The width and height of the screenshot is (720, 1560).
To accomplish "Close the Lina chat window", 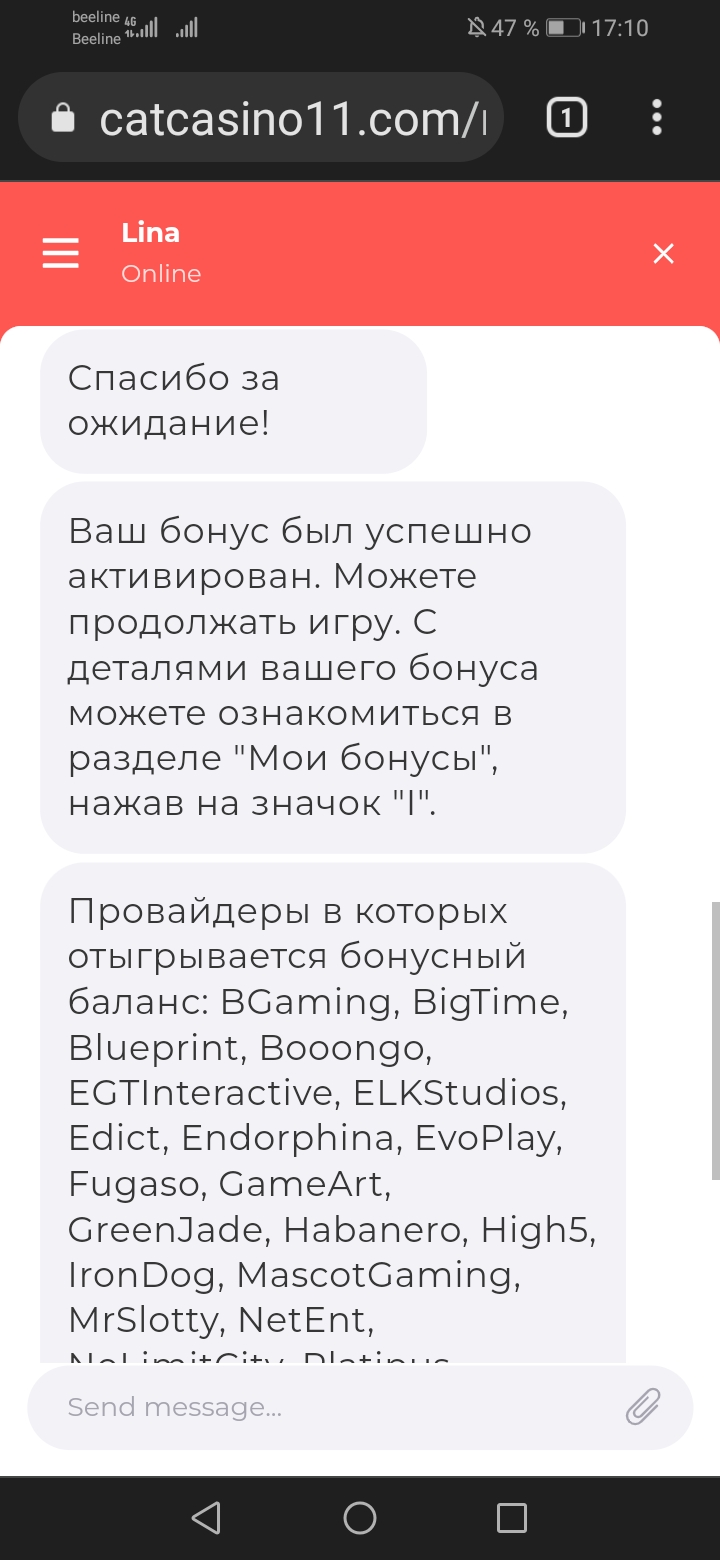I will [x=663, y=253].
